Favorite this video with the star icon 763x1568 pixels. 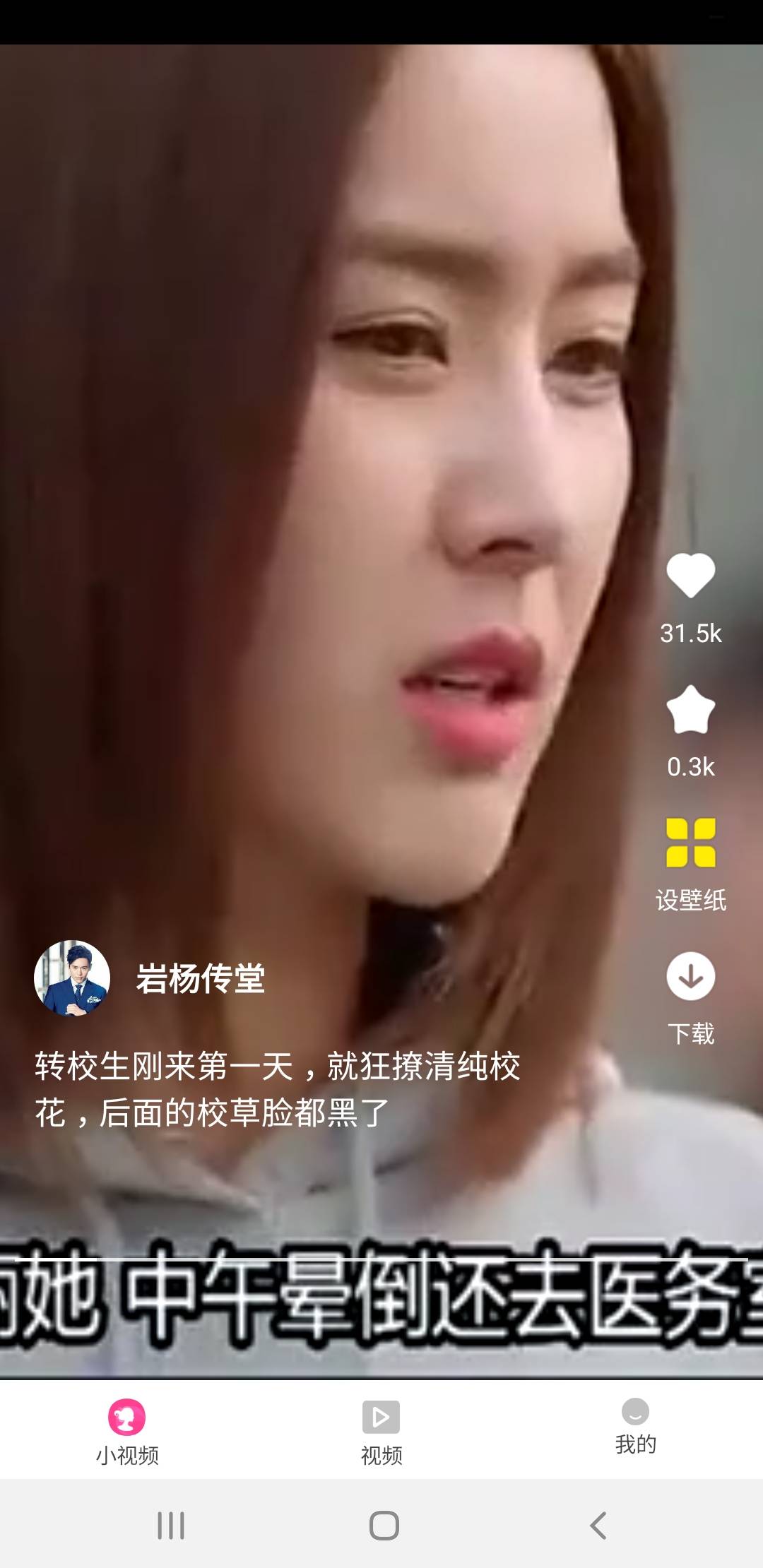click(690, 710)
